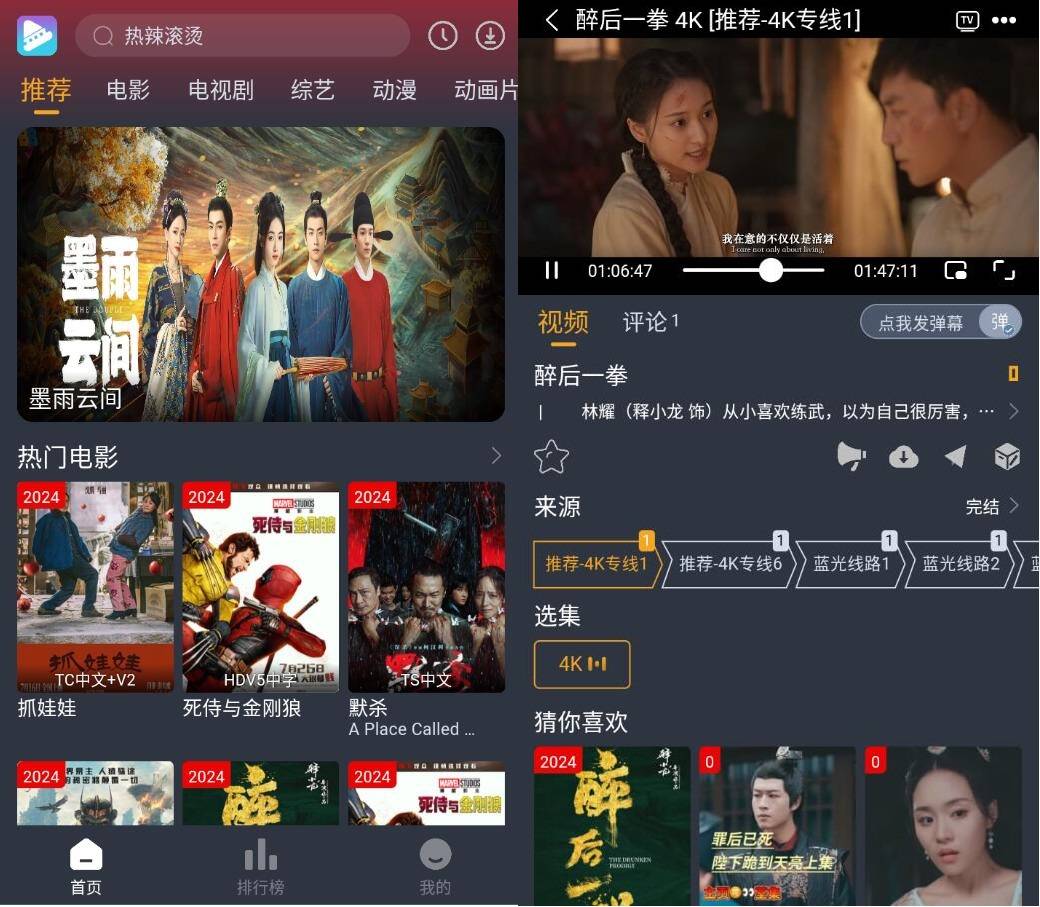The height and width of the screenshot is (907, 1040).
Task: Share the video via the paper plane icon
Action: [956, 456]
